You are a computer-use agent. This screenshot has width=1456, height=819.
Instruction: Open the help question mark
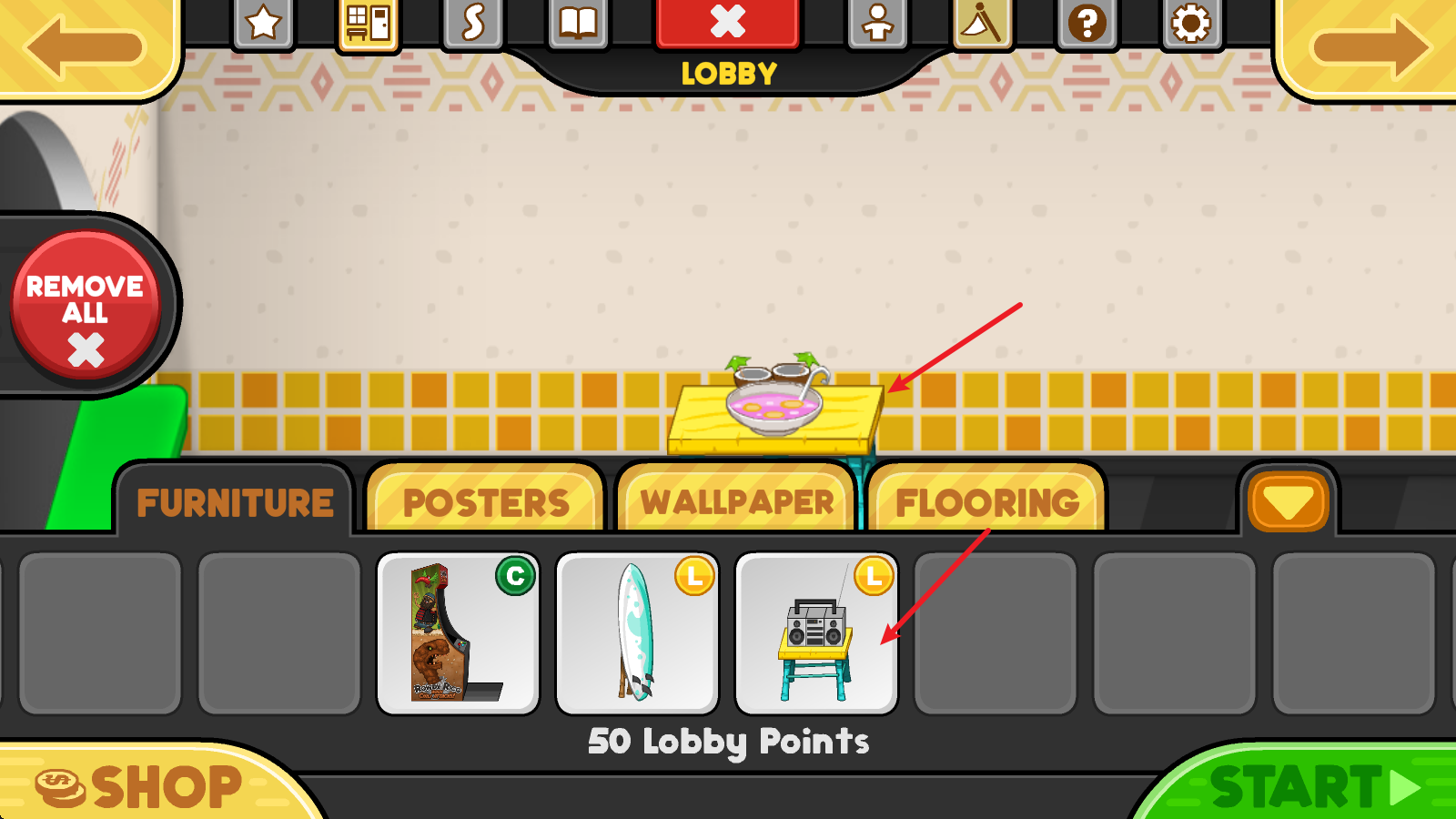(1087, 23)
